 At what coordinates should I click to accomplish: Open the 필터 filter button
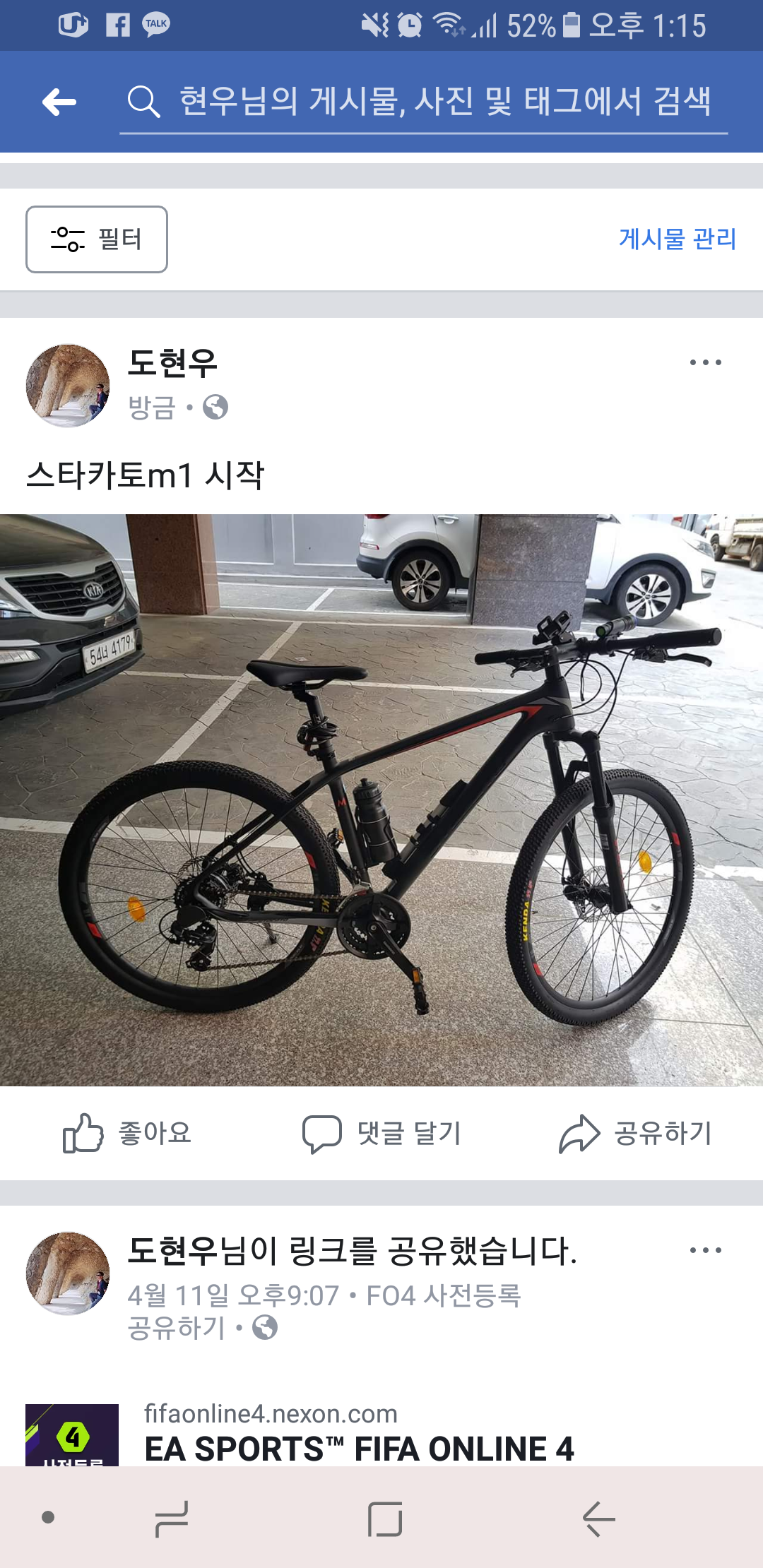click(x=97, y=239)
